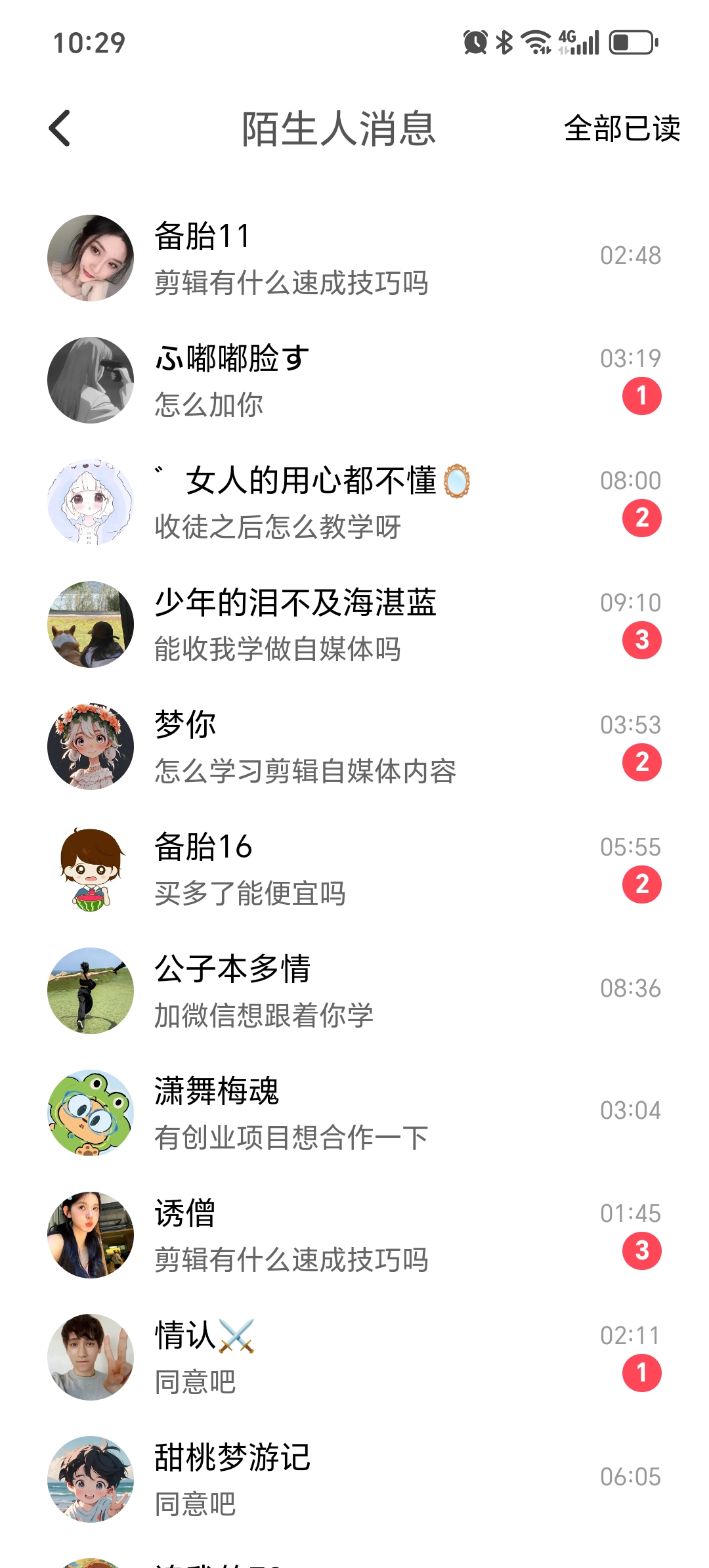
Task: Open the chat with 备胎16
Action: tap(354, 869)
